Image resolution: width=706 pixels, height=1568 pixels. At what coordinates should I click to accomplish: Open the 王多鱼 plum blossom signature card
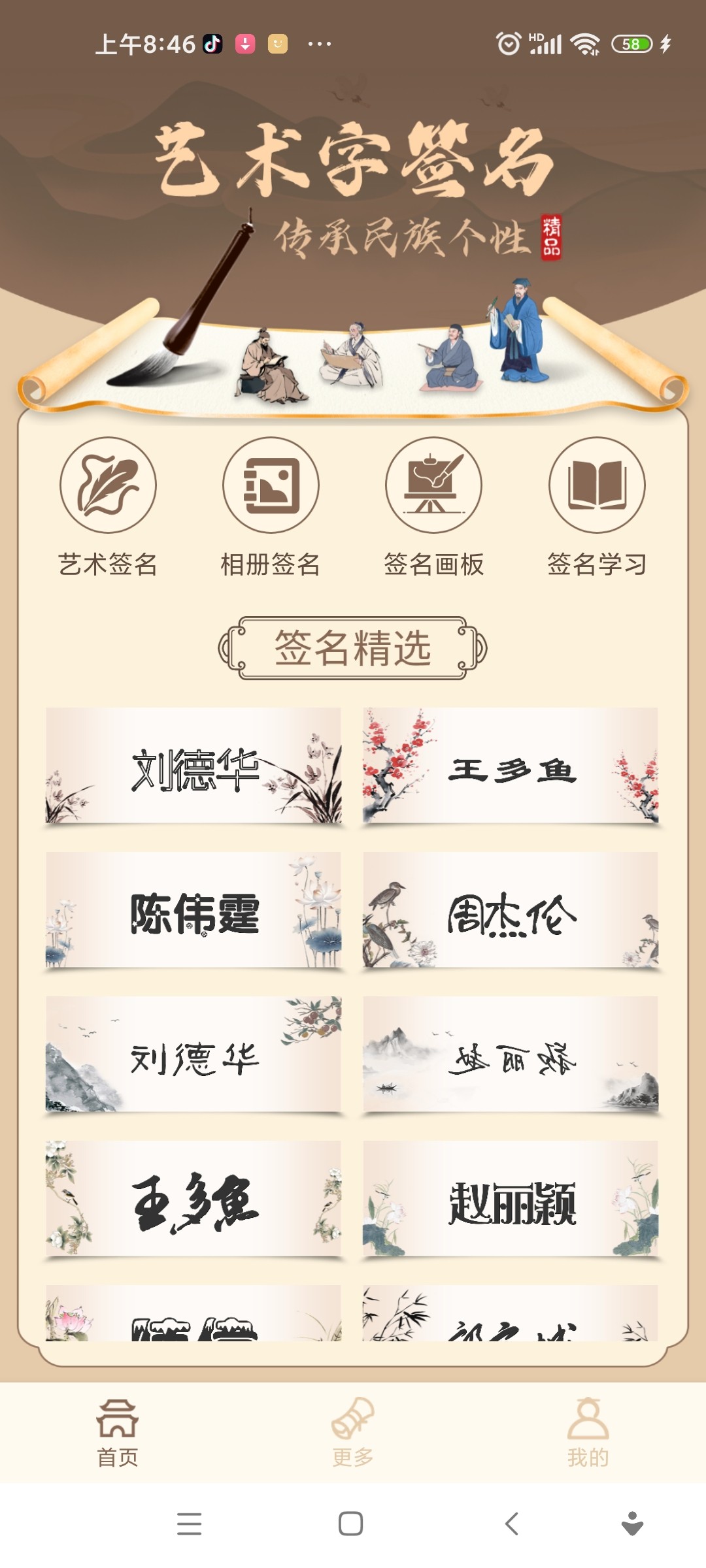[x=511, y=766]
